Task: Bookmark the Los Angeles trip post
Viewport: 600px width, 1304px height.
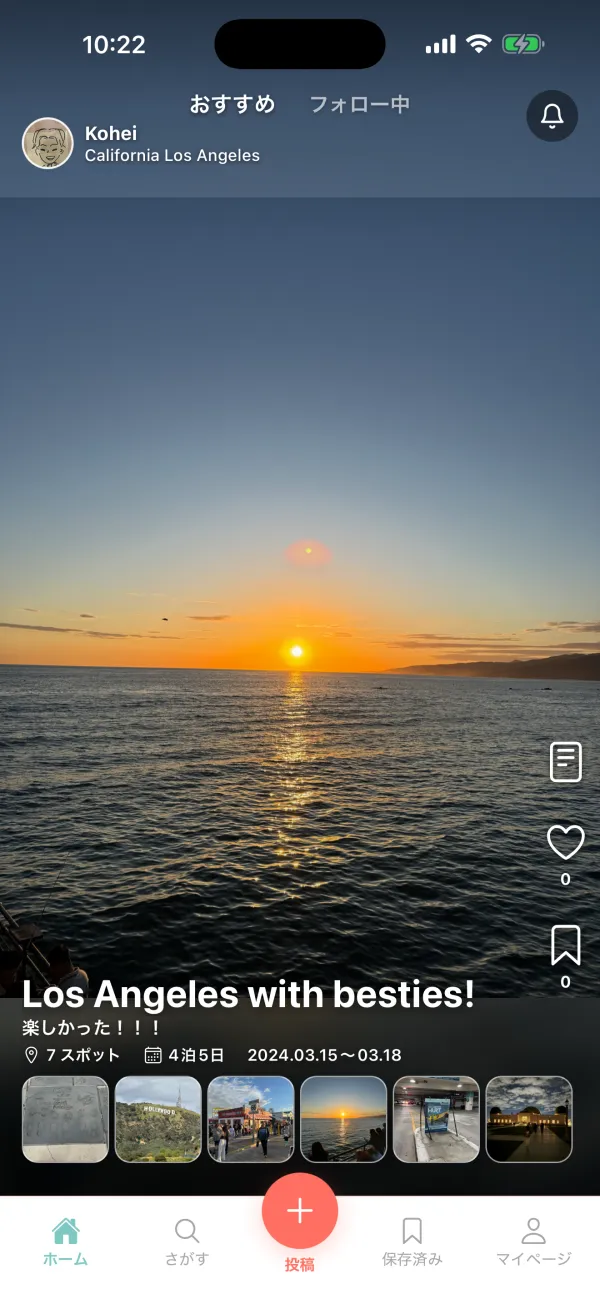Action: tap(566, 945)
